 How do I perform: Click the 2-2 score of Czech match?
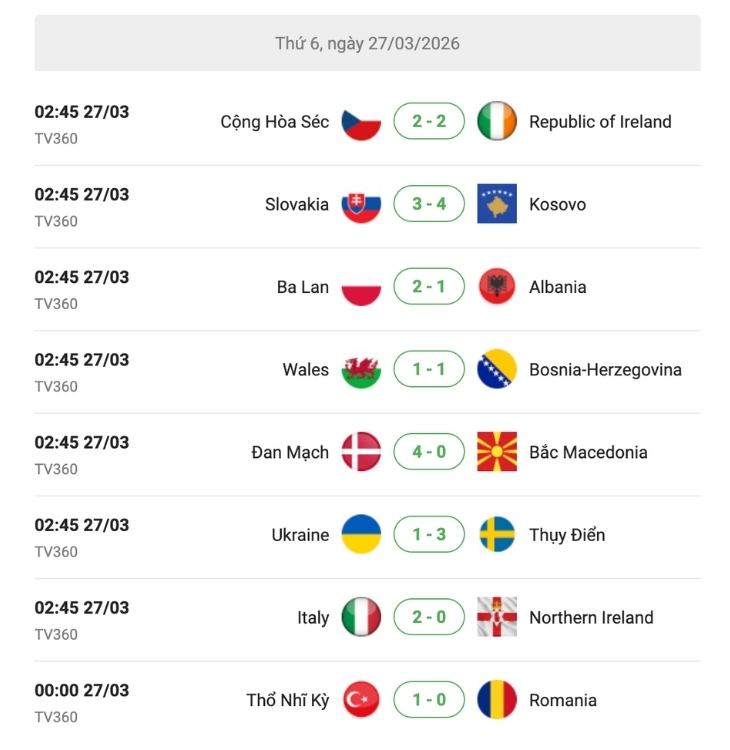[x=428, y=121]
